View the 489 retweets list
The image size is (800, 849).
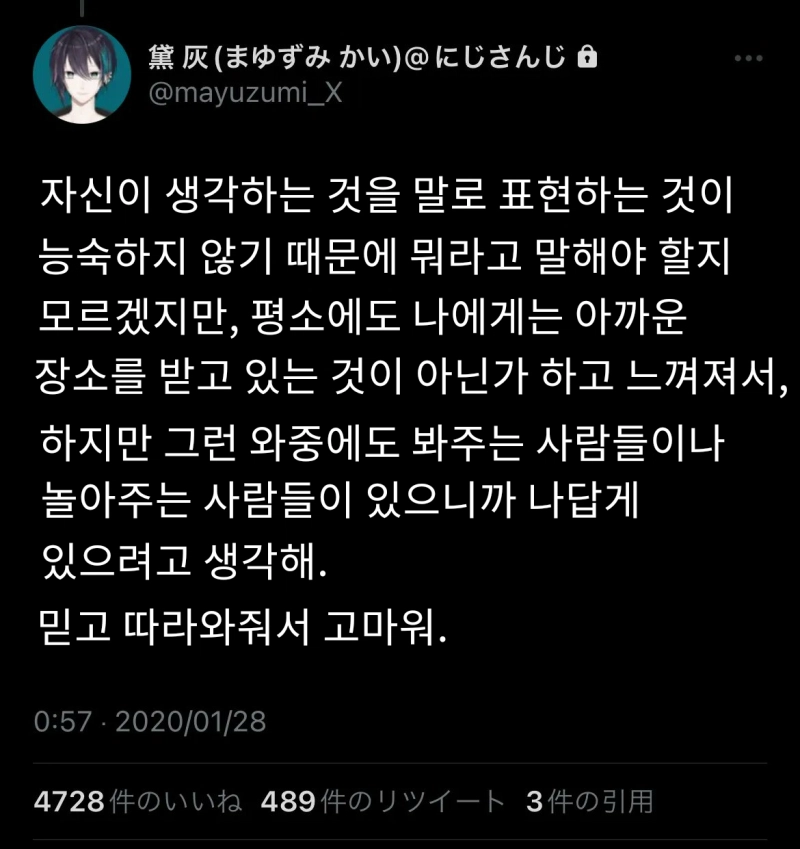click(x=383, y=801)
